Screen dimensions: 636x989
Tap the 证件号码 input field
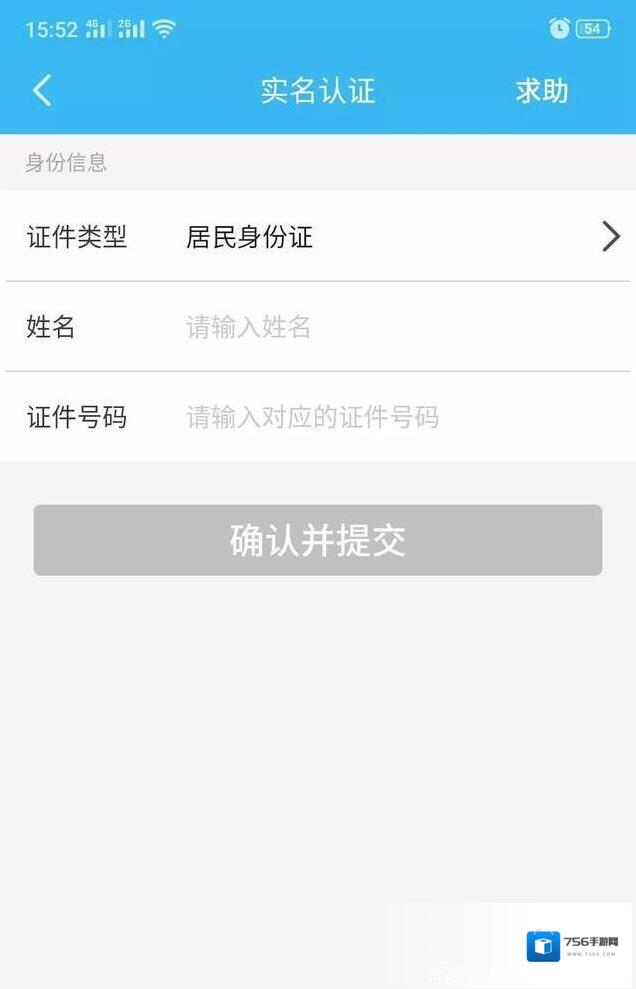pyautogui.click(x=400, y=417)
